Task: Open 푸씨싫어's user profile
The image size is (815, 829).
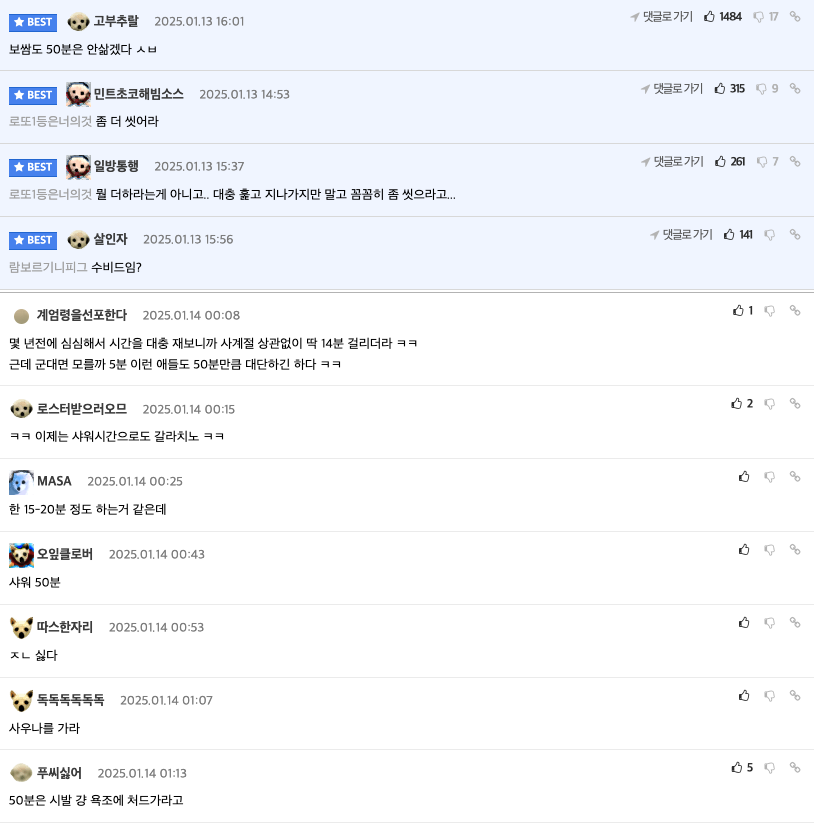Action: pyautogui.click(x=59, y=773)
